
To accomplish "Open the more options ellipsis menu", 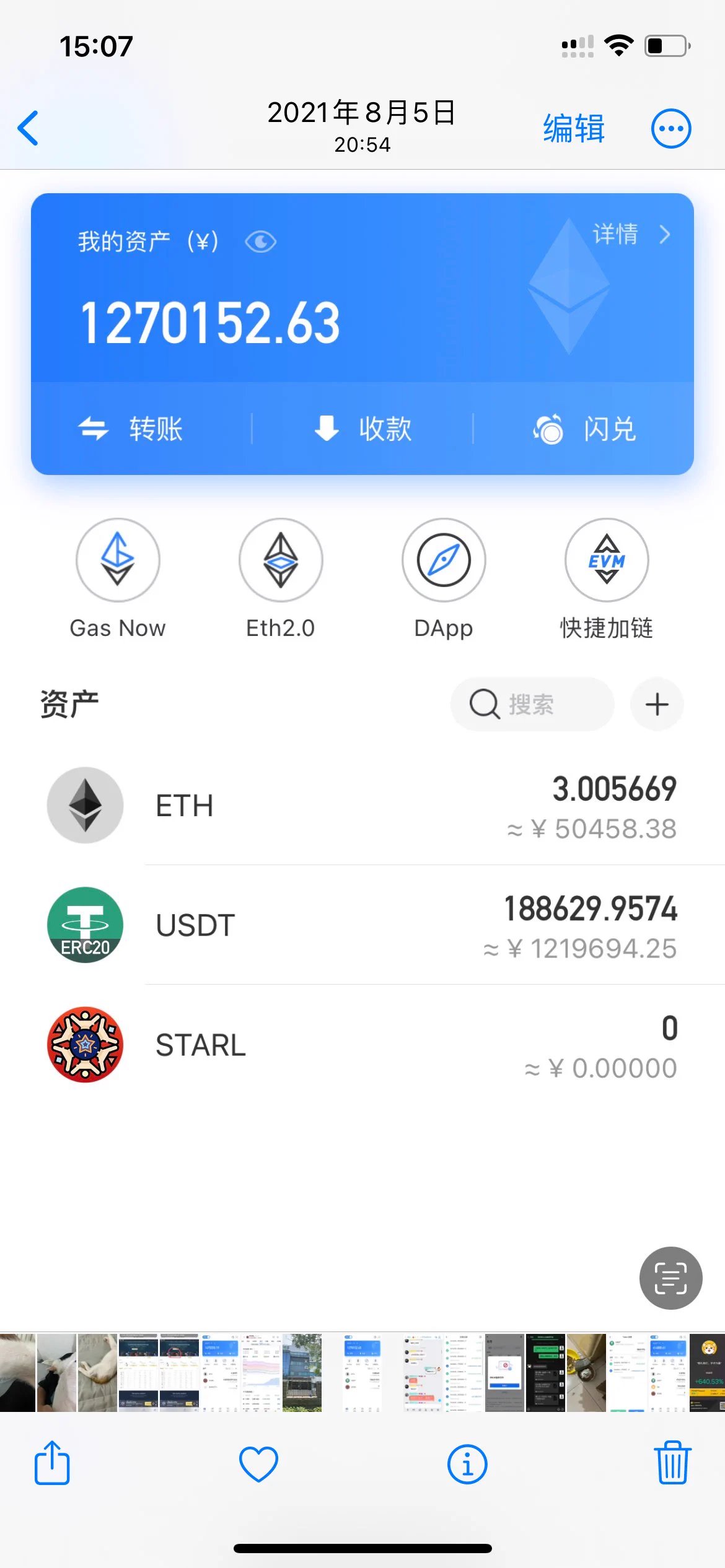I will (x=670, y=129).
